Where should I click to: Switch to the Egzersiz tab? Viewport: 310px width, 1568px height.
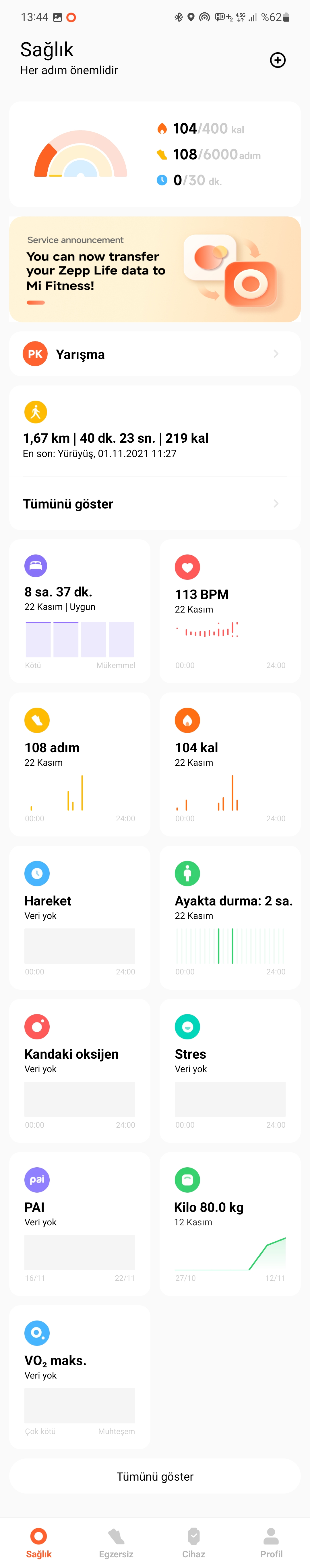(116, 1543)
